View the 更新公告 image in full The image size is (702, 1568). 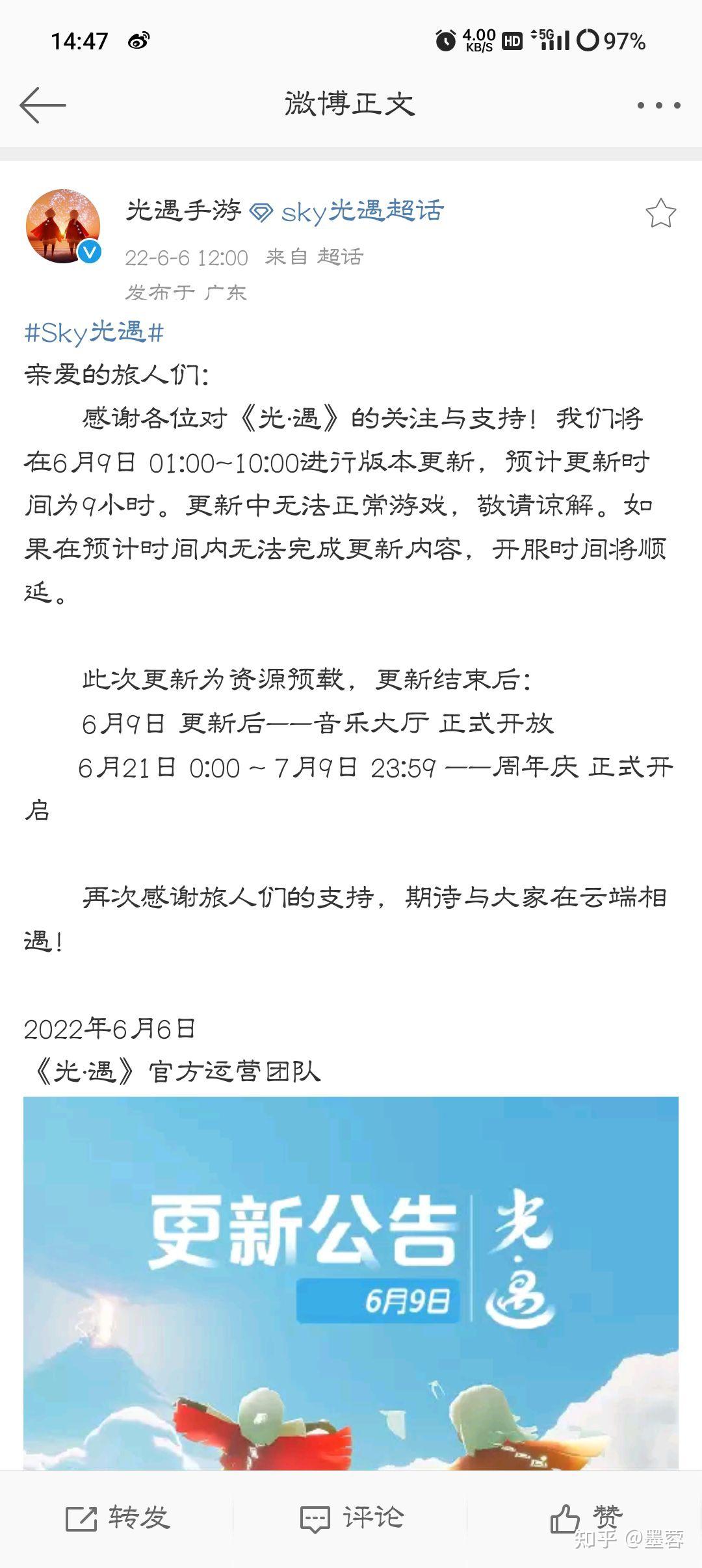pyautogui.click(x=351, y=1281)
